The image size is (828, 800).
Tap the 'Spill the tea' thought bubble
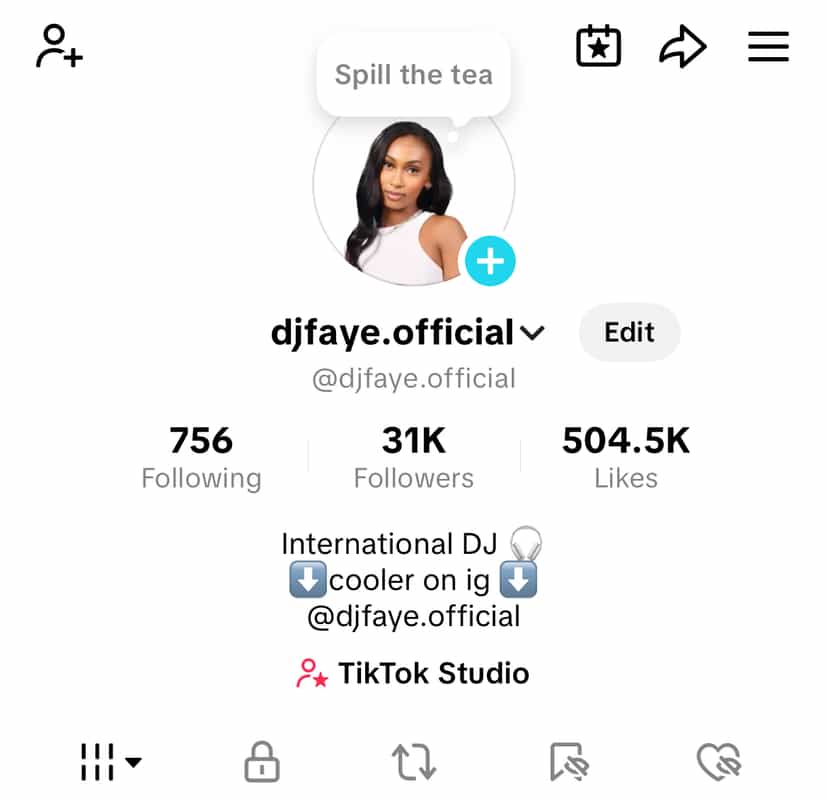click(413, 75)
